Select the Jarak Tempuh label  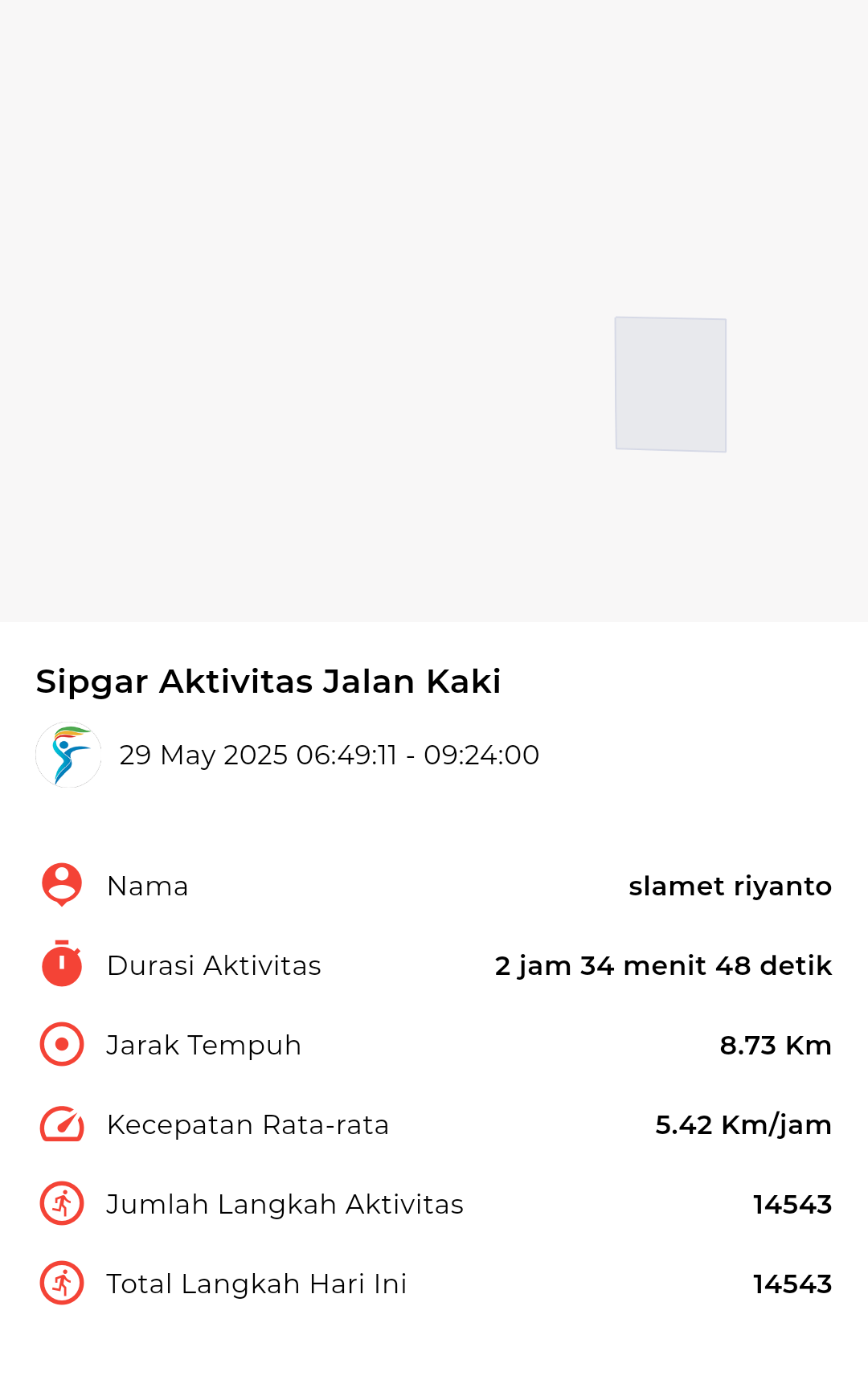(x=204, y=1045)
